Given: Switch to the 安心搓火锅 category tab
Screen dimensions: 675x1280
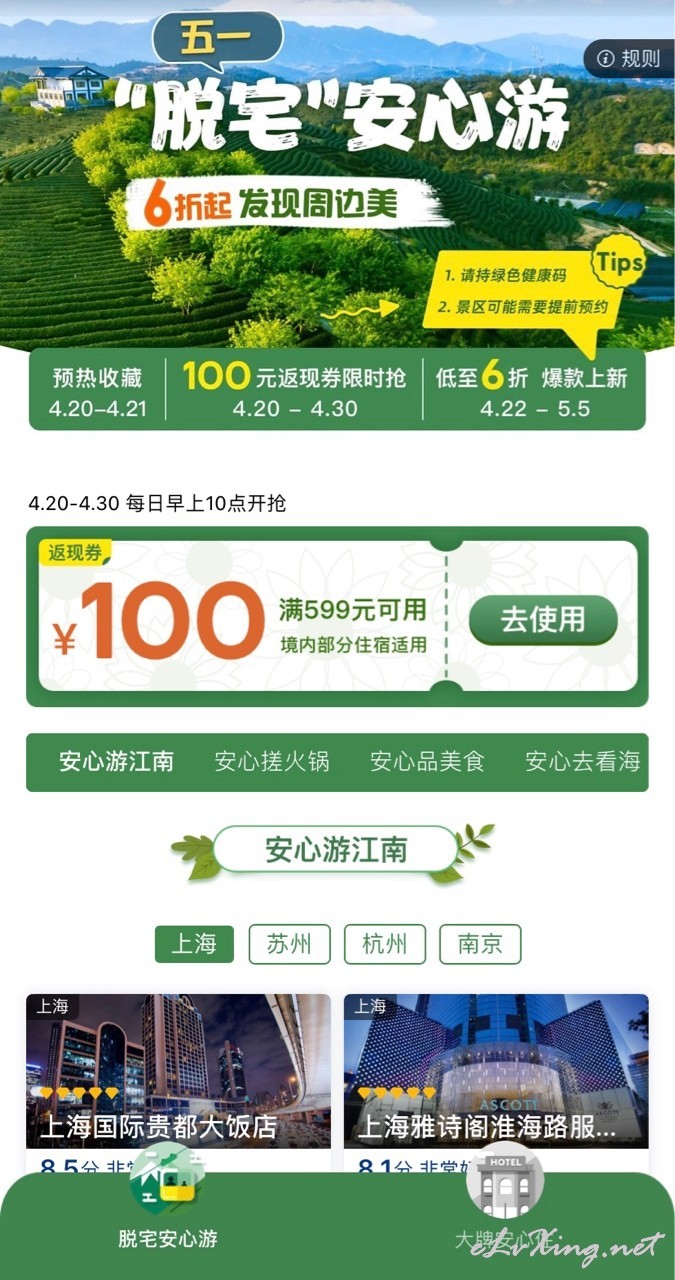Looking at the screenshot, I should (x=272, y=762).
